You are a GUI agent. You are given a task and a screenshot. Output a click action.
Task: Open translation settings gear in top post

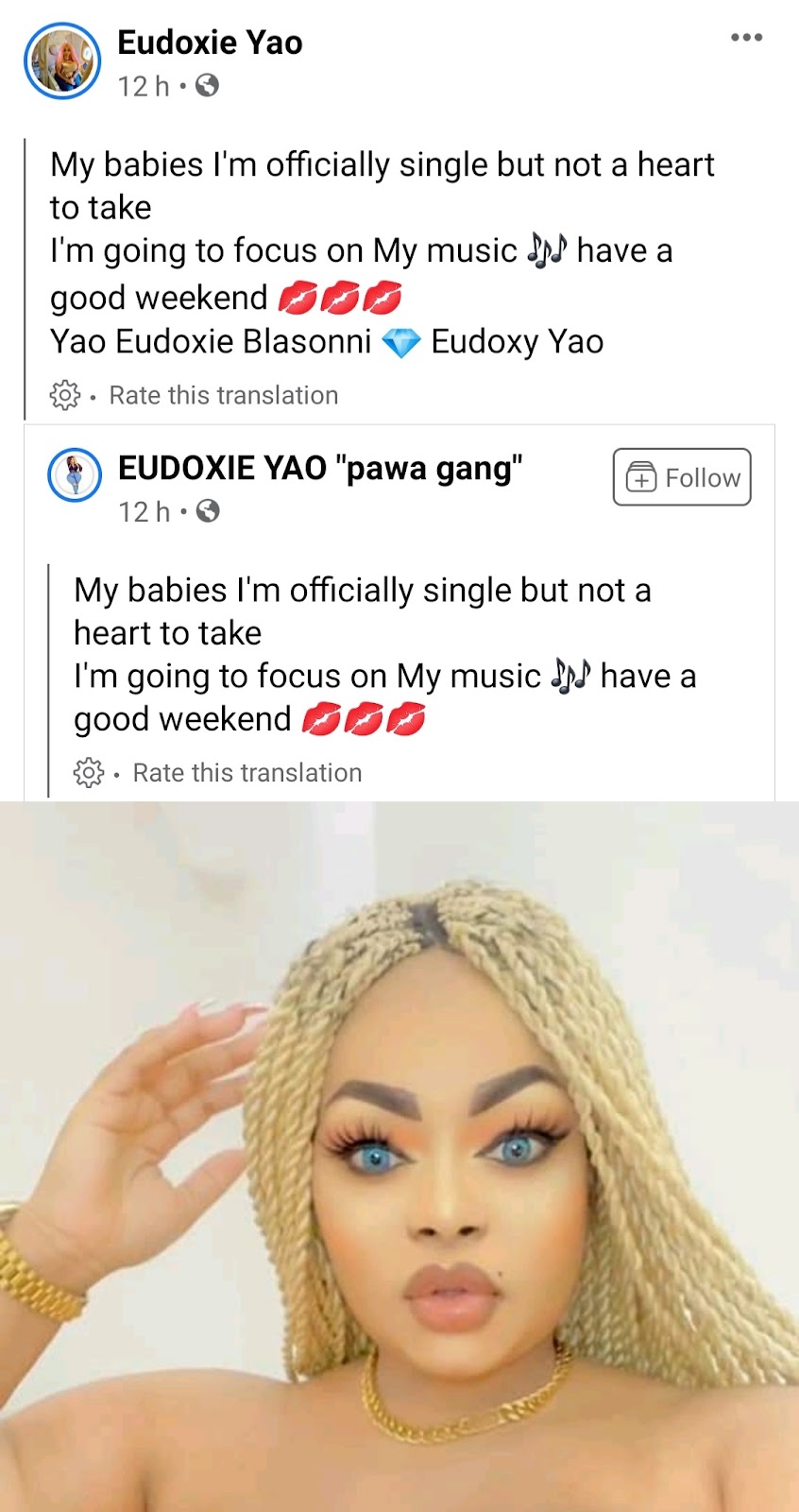[x=65, y=395]
